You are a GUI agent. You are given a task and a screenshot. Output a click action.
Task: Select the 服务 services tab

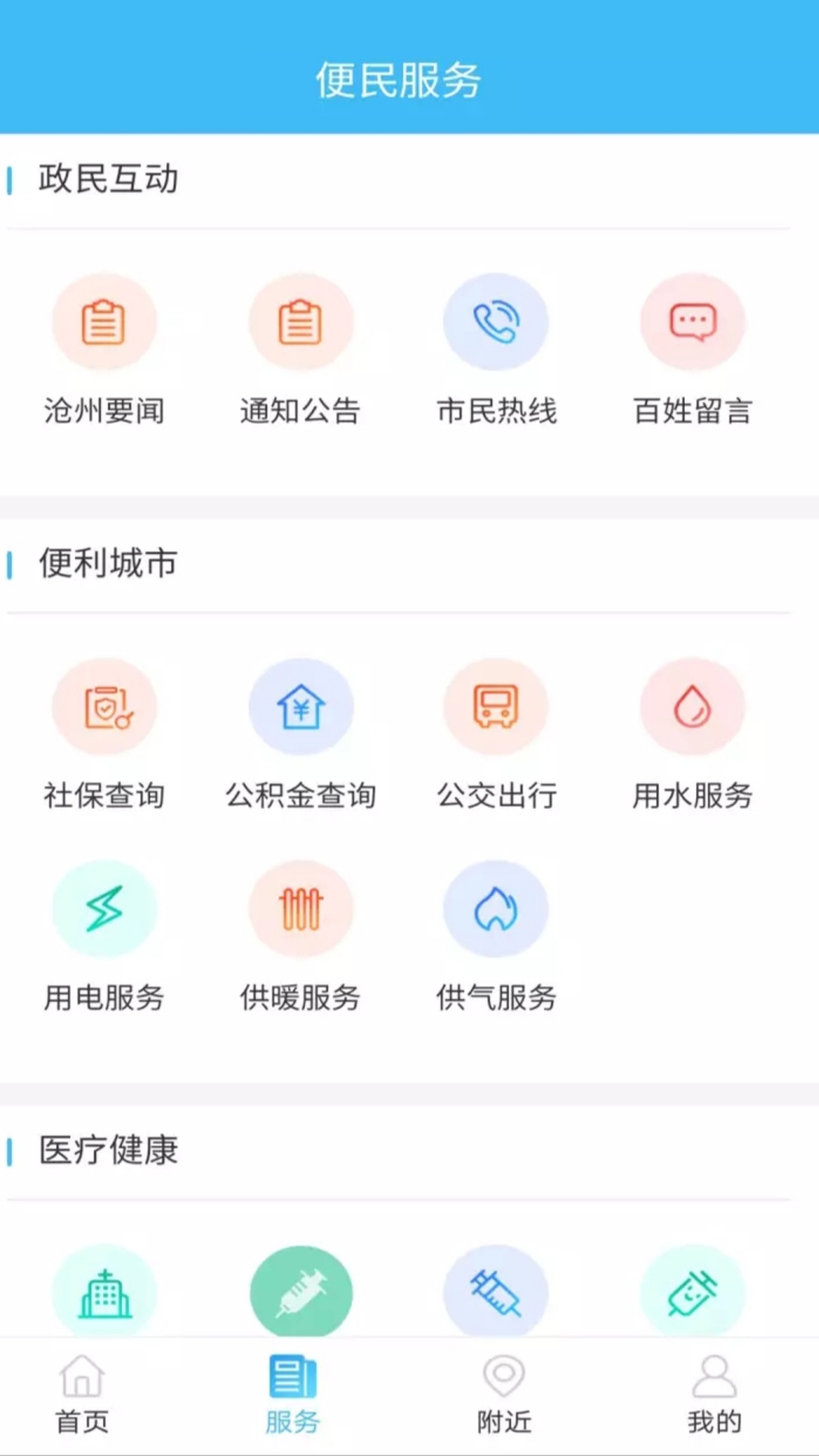coord(291,1398)
